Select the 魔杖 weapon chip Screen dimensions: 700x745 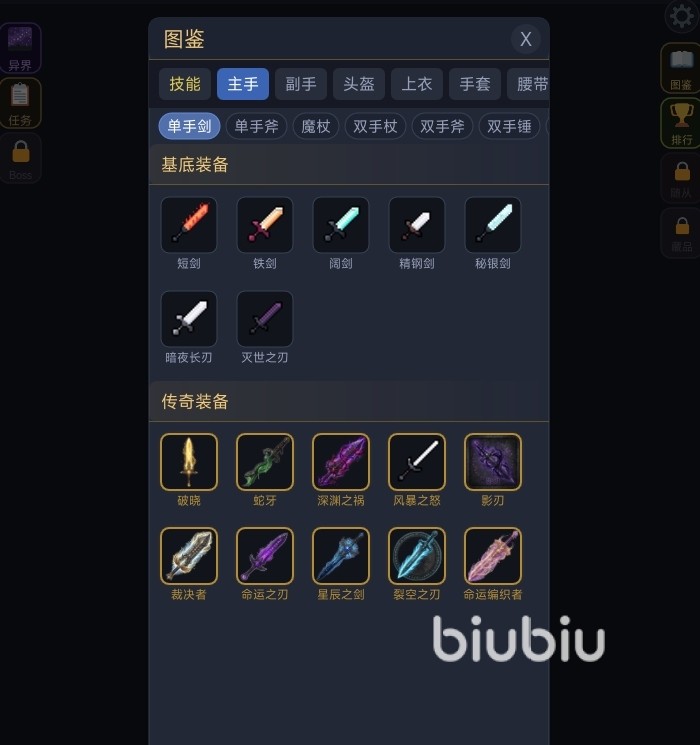pyautogui.click(x=316, y=126)
